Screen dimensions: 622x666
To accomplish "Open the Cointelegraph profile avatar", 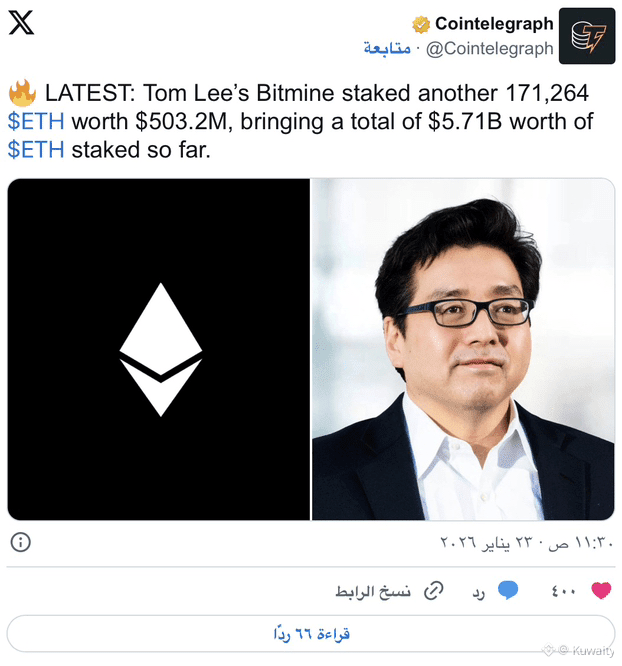I will tap(587, 36).
